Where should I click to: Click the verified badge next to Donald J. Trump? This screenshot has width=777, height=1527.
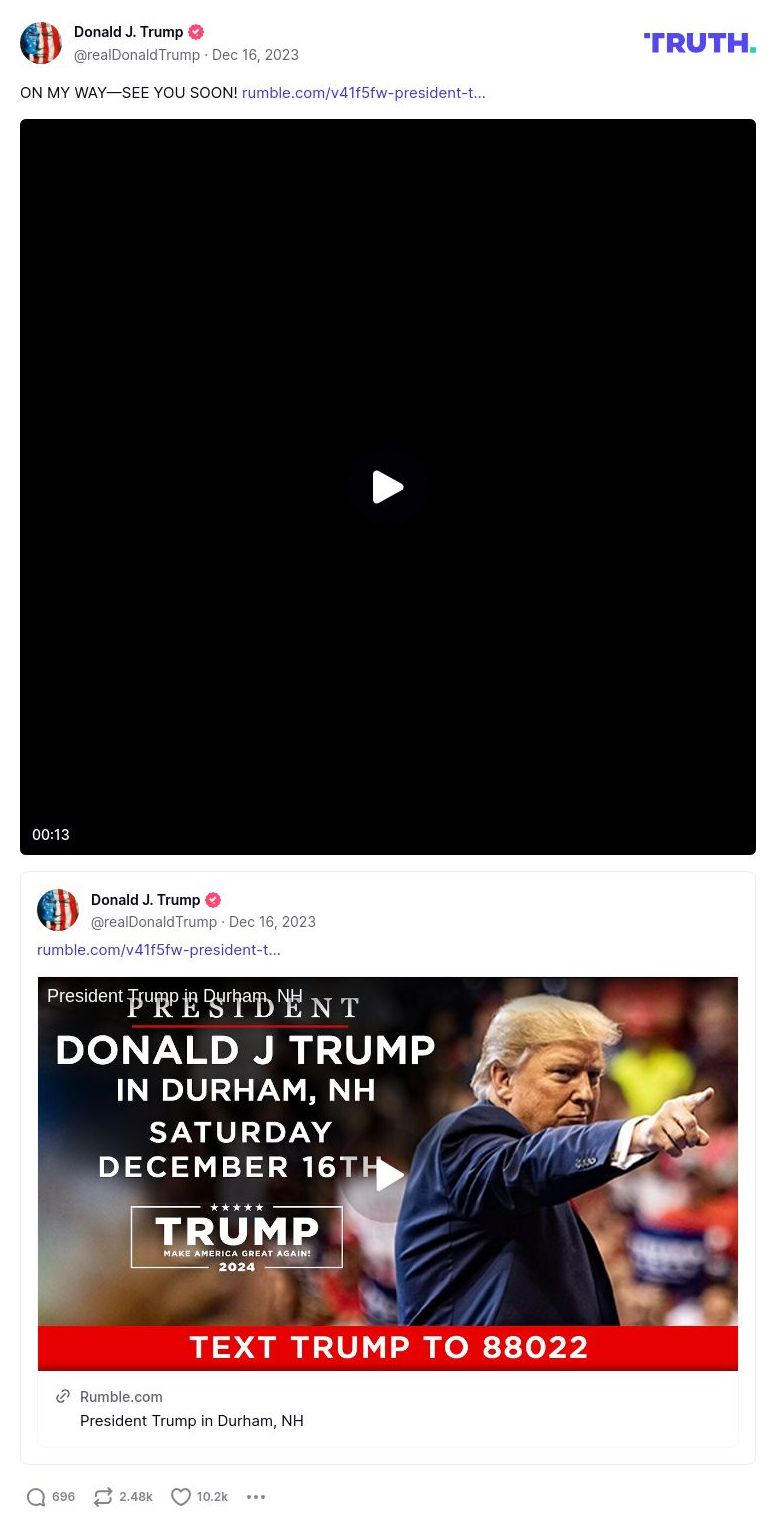coord(196,31)
